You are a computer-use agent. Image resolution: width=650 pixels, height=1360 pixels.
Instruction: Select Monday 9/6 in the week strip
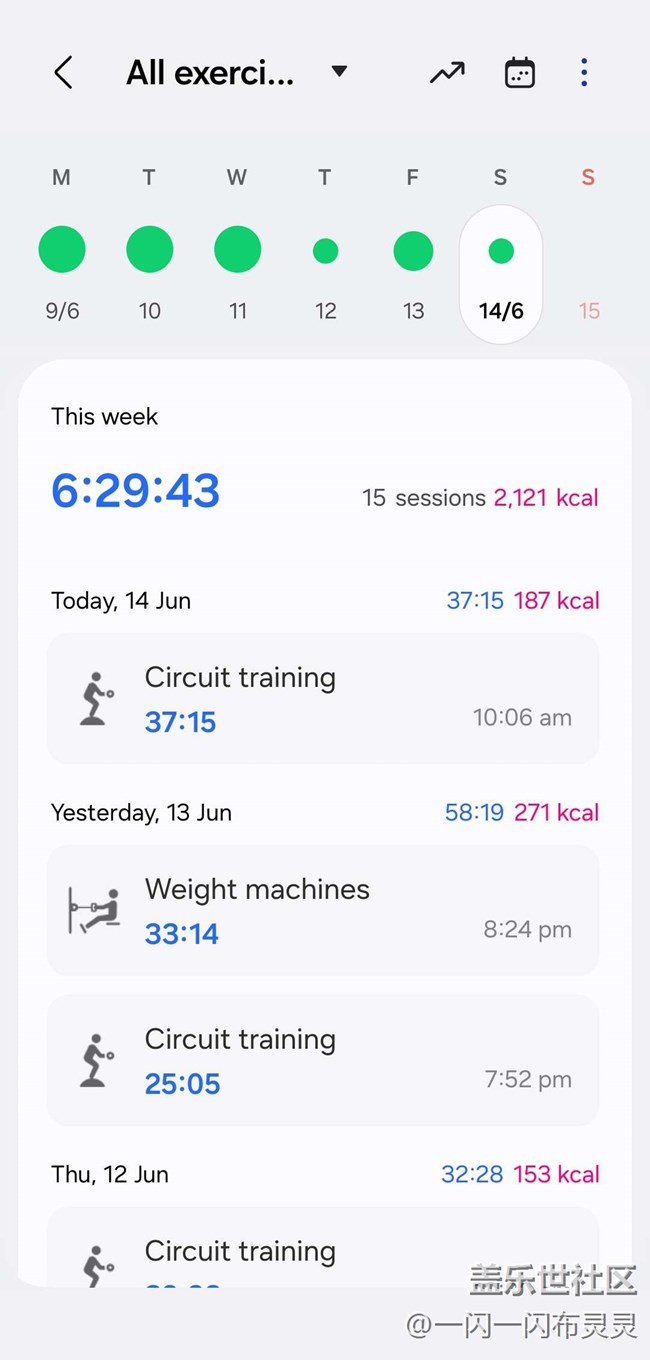click(62, 247)
